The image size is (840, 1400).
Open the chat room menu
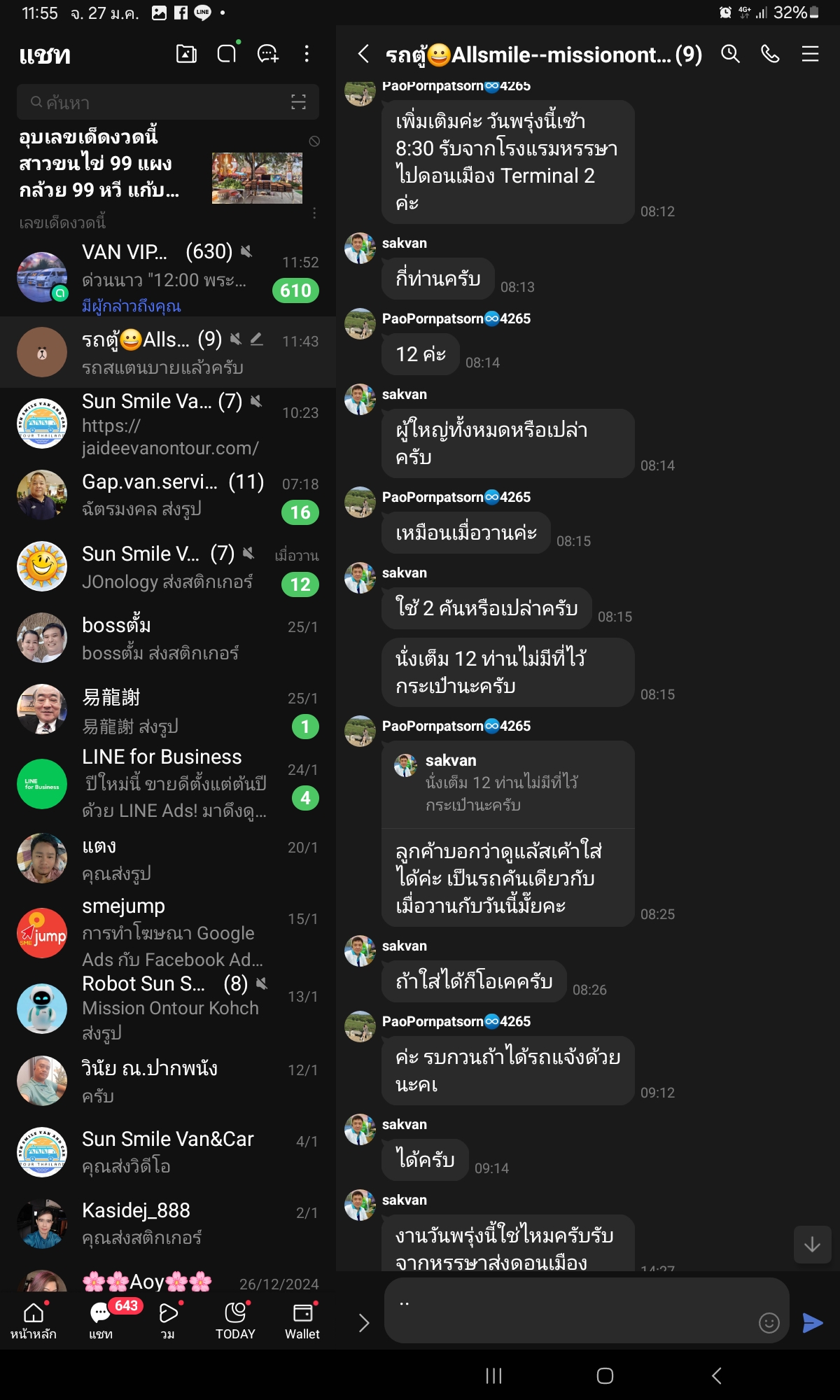(x=810, y=54)
